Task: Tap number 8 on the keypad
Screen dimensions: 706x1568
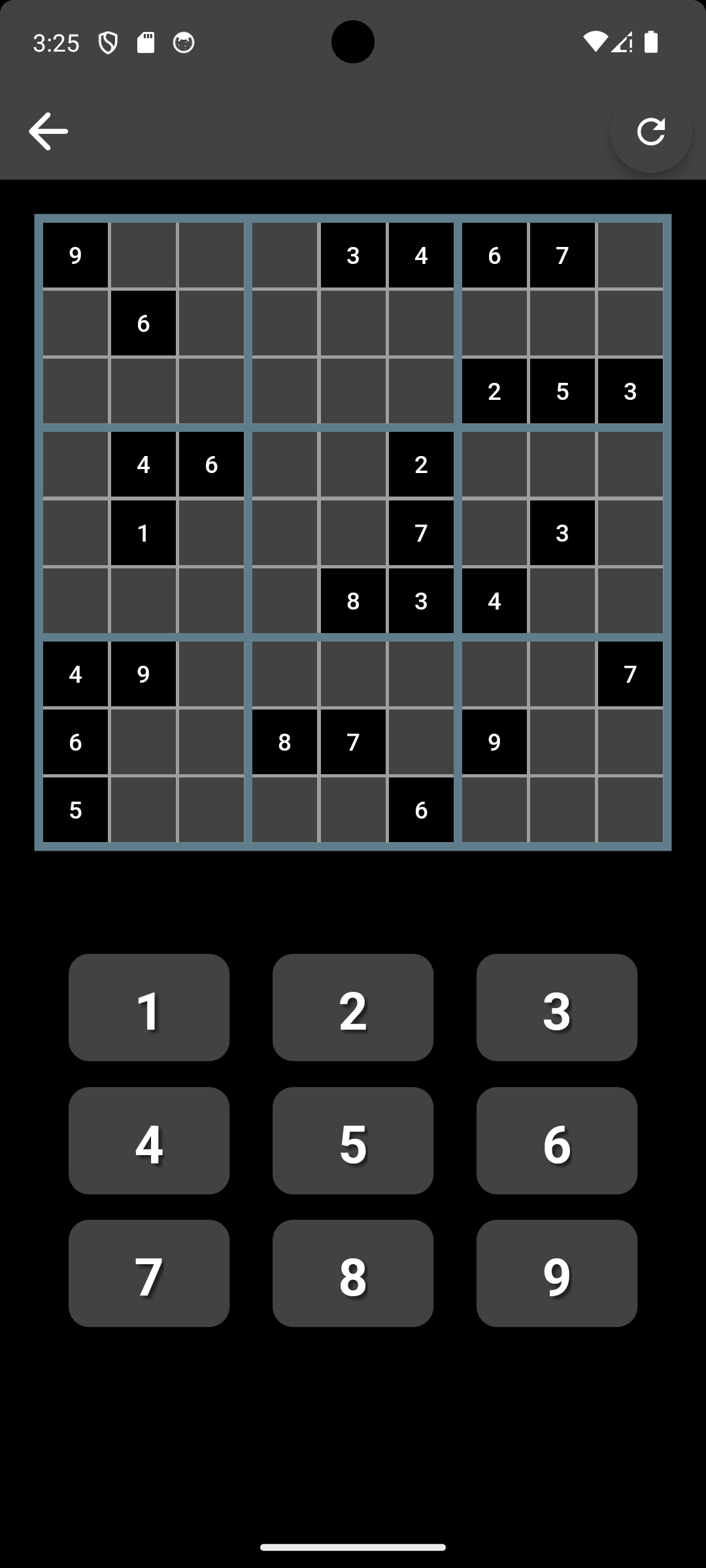Action: (x=353, y=1273)
